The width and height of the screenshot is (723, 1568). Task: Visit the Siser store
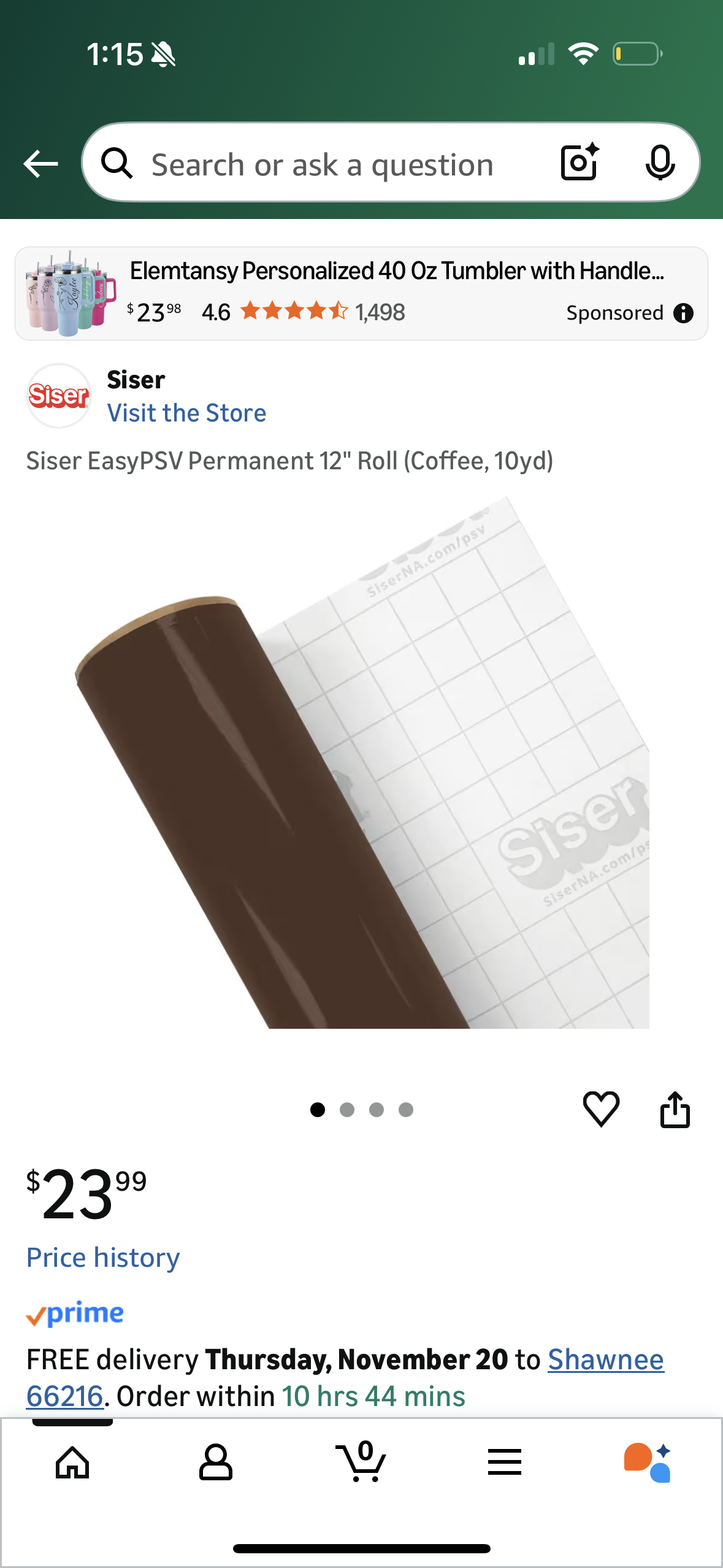click(186, 412)
